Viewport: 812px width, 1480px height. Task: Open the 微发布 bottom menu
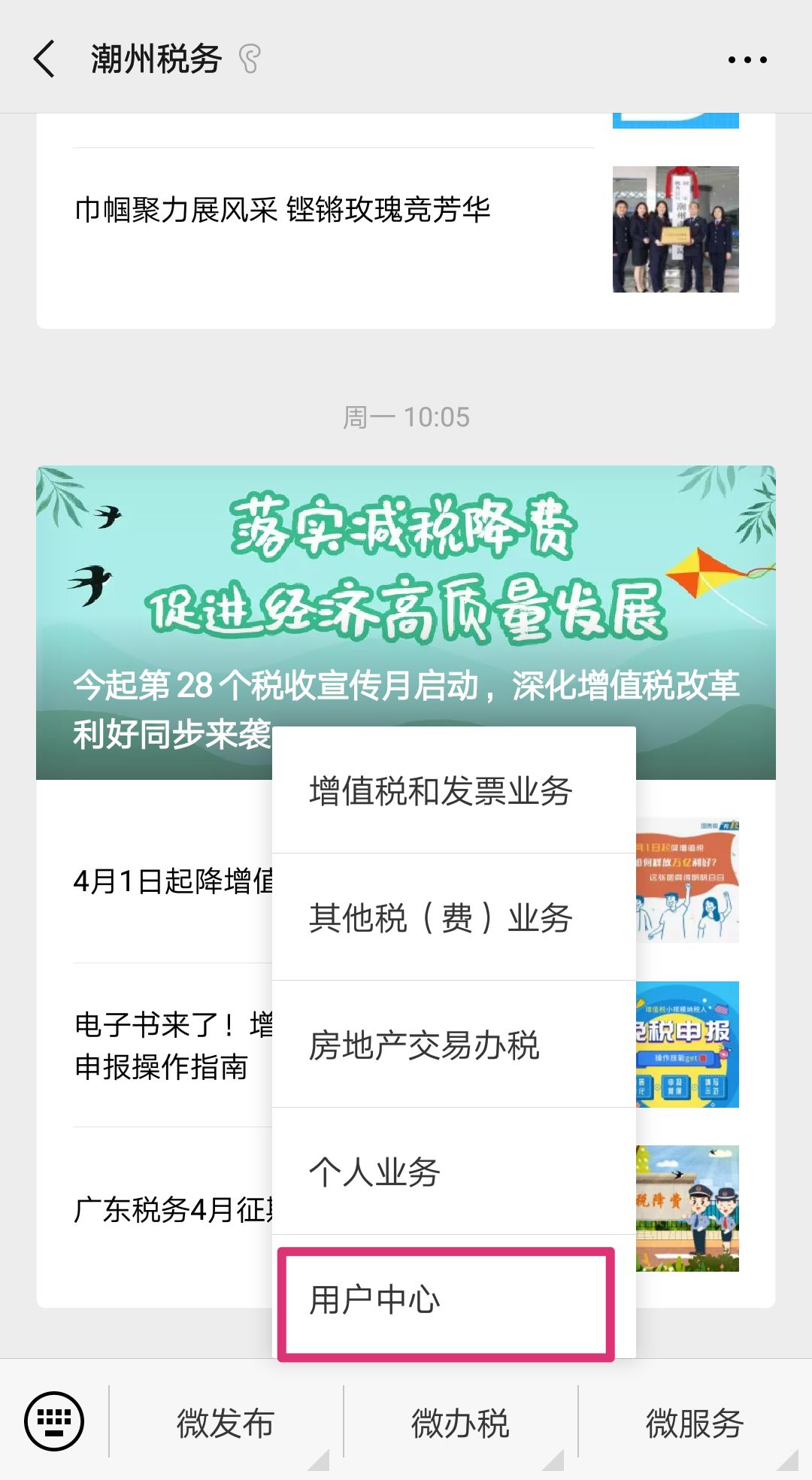coord(226,1422)
